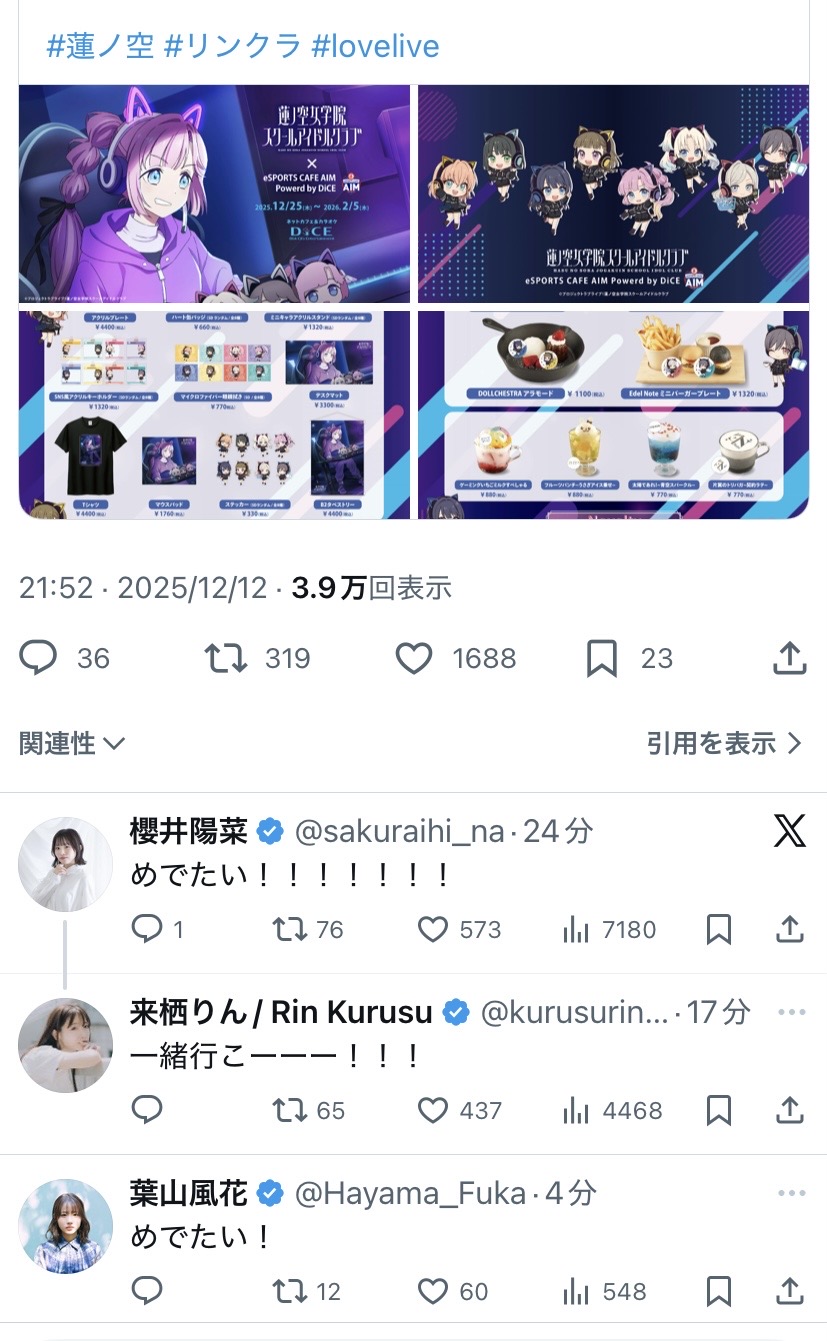The image size is (827, 1341).
Task: Open the @Hayama_Fuka profile handle
Action: (410, 1193)
